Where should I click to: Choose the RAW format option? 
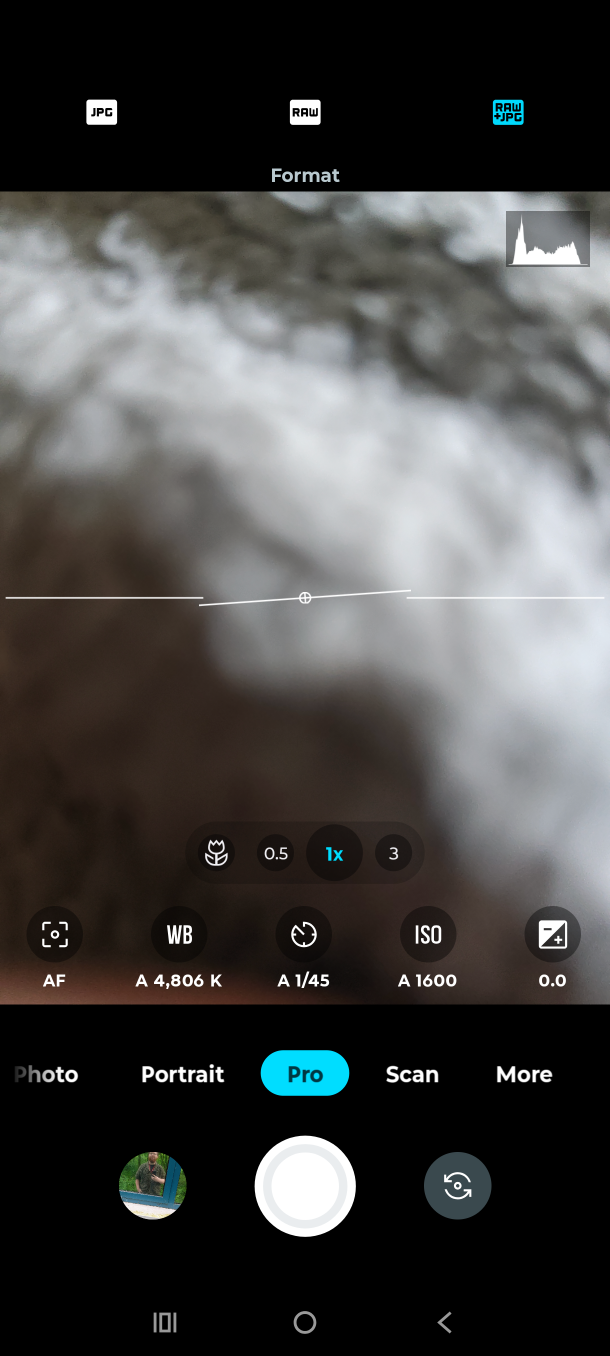pyautogui.click(x=305, y=112)
